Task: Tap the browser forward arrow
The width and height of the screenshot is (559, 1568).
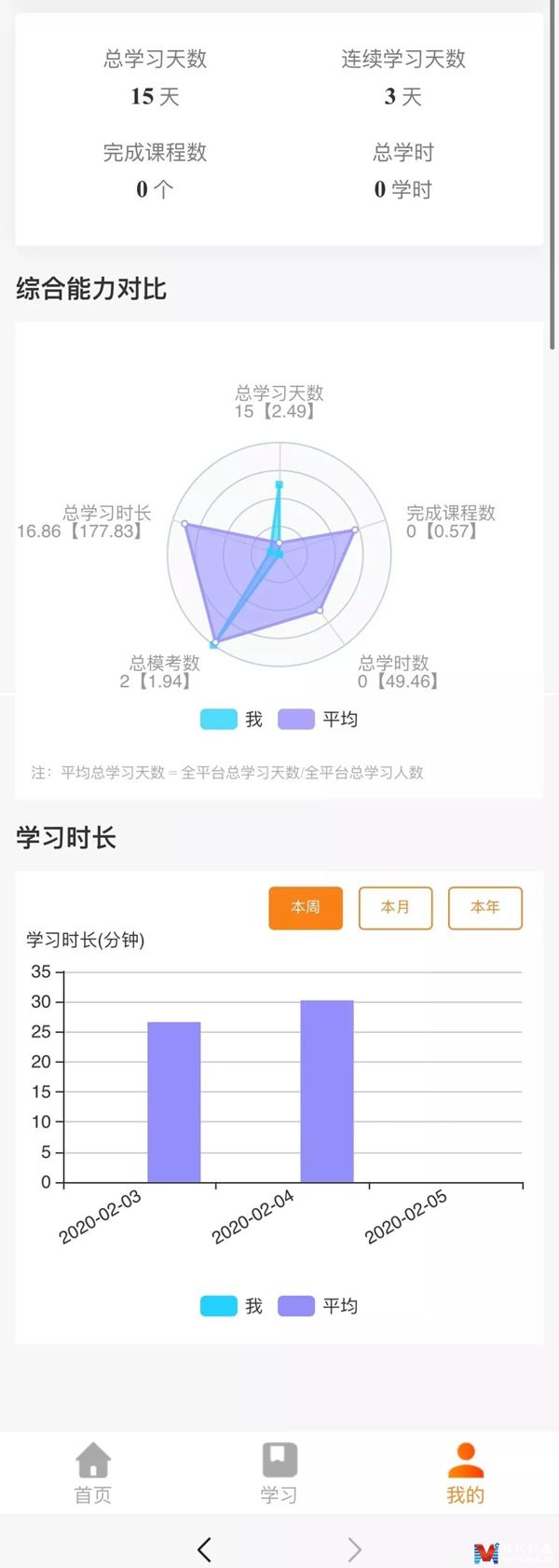Action: 354,1549
